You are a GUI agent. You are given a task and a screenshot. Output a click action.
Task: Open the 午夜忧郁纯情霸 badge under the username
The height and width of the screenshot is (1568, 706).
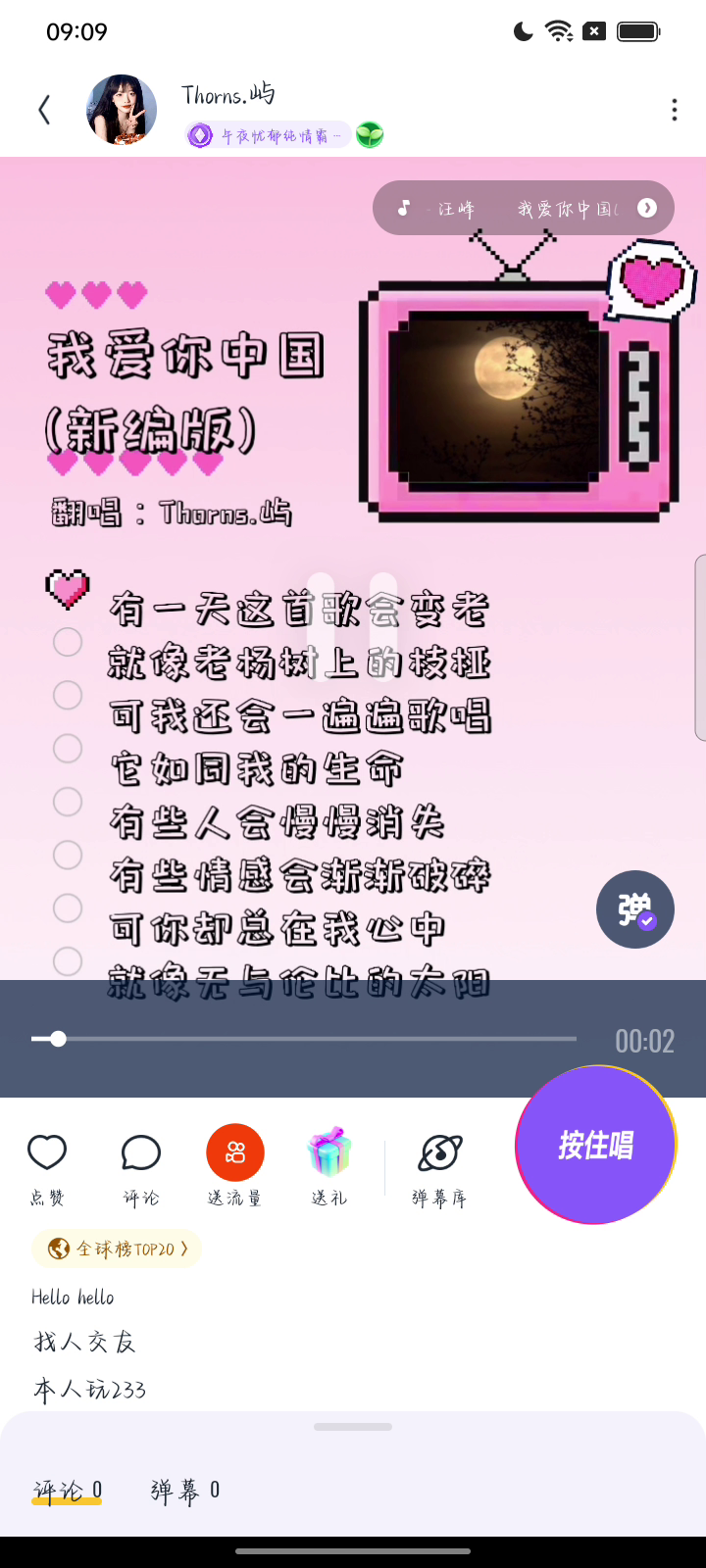click(267, 135)
